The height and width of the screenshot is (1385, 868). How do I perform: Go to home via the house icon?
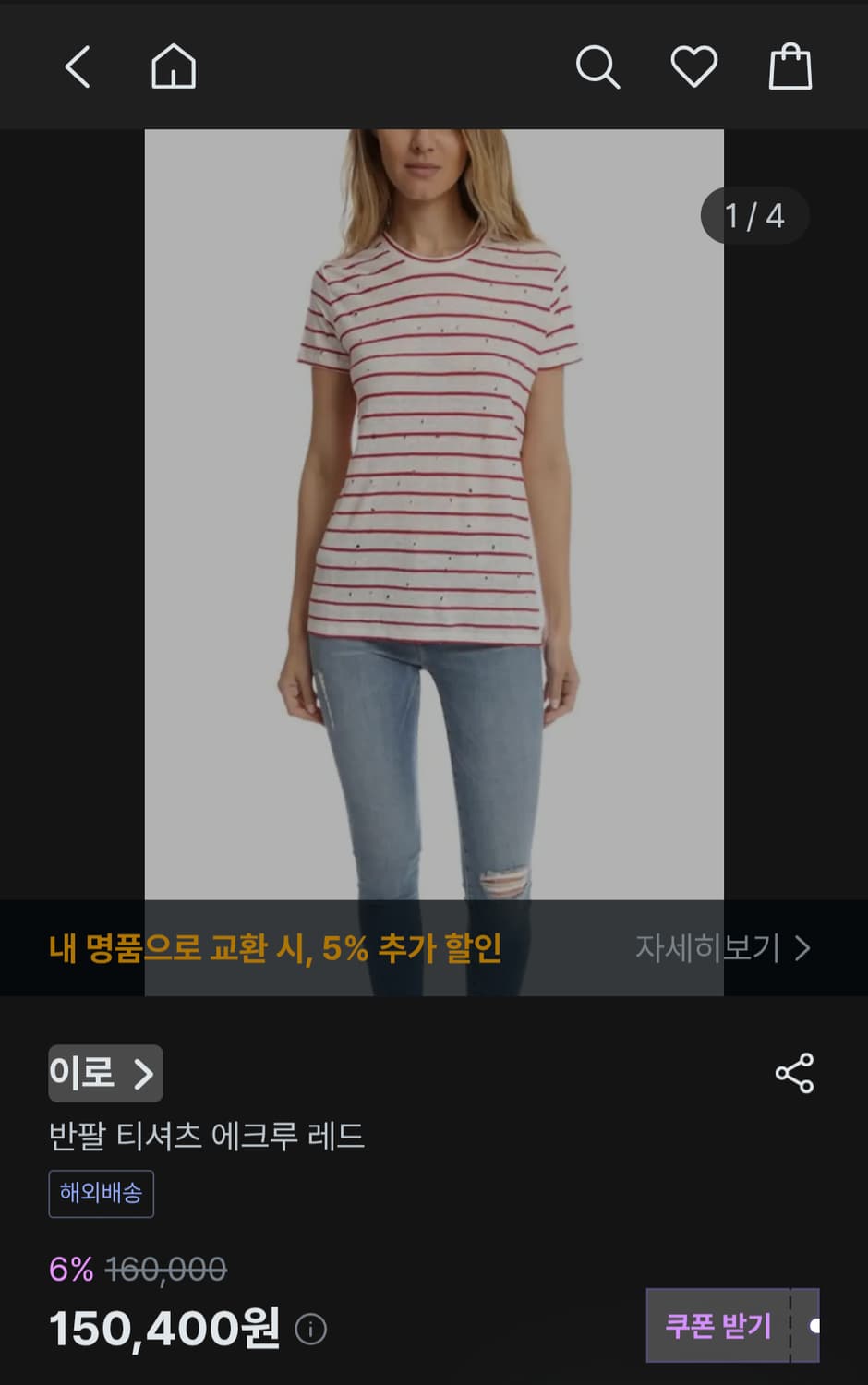tap(174, 66)
